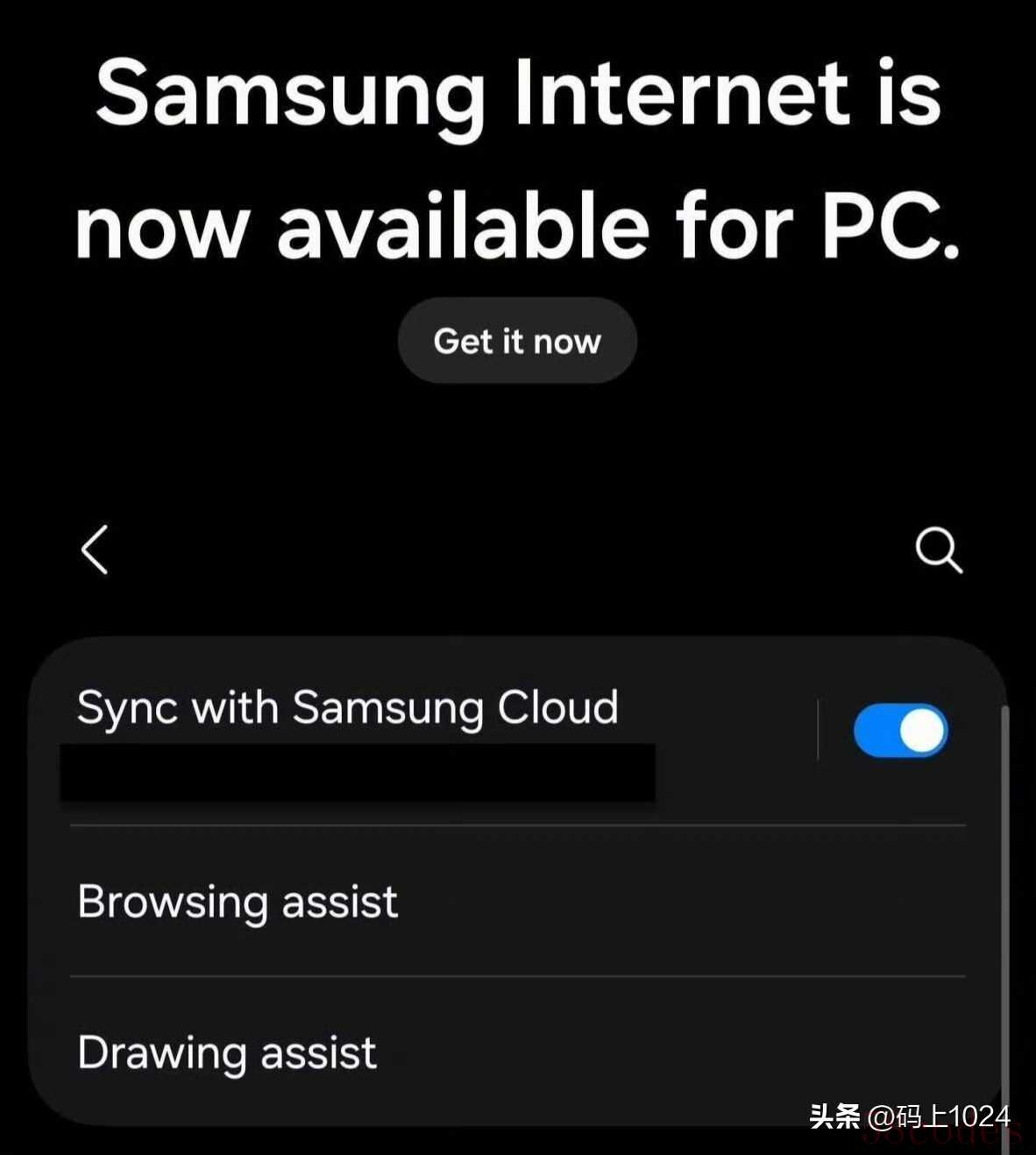
Task: Go back using the back arrow
Action: point(95,550)
